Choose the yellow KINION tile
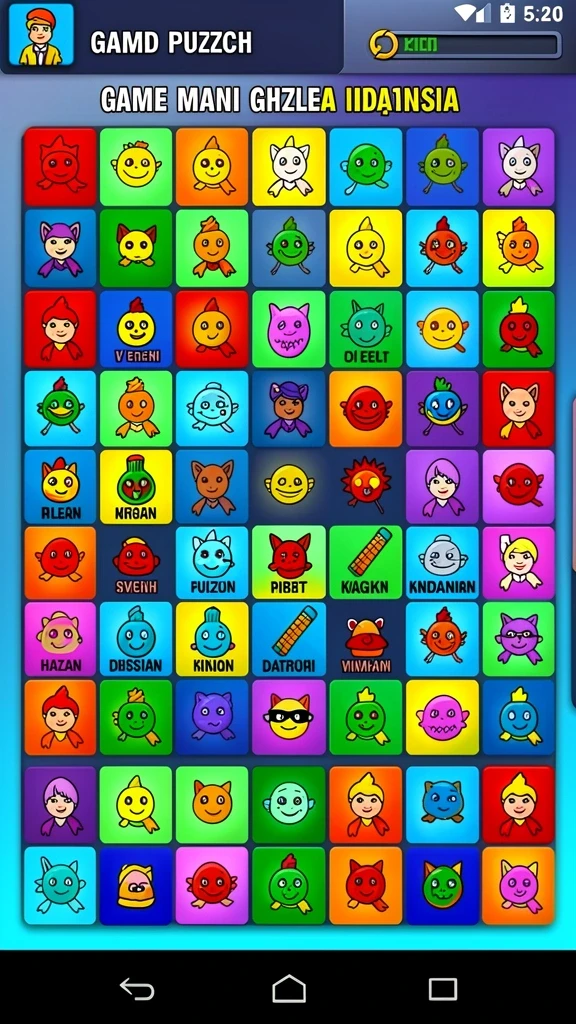The height and width of the screenshot is (1024, 576). coord(212,639)
